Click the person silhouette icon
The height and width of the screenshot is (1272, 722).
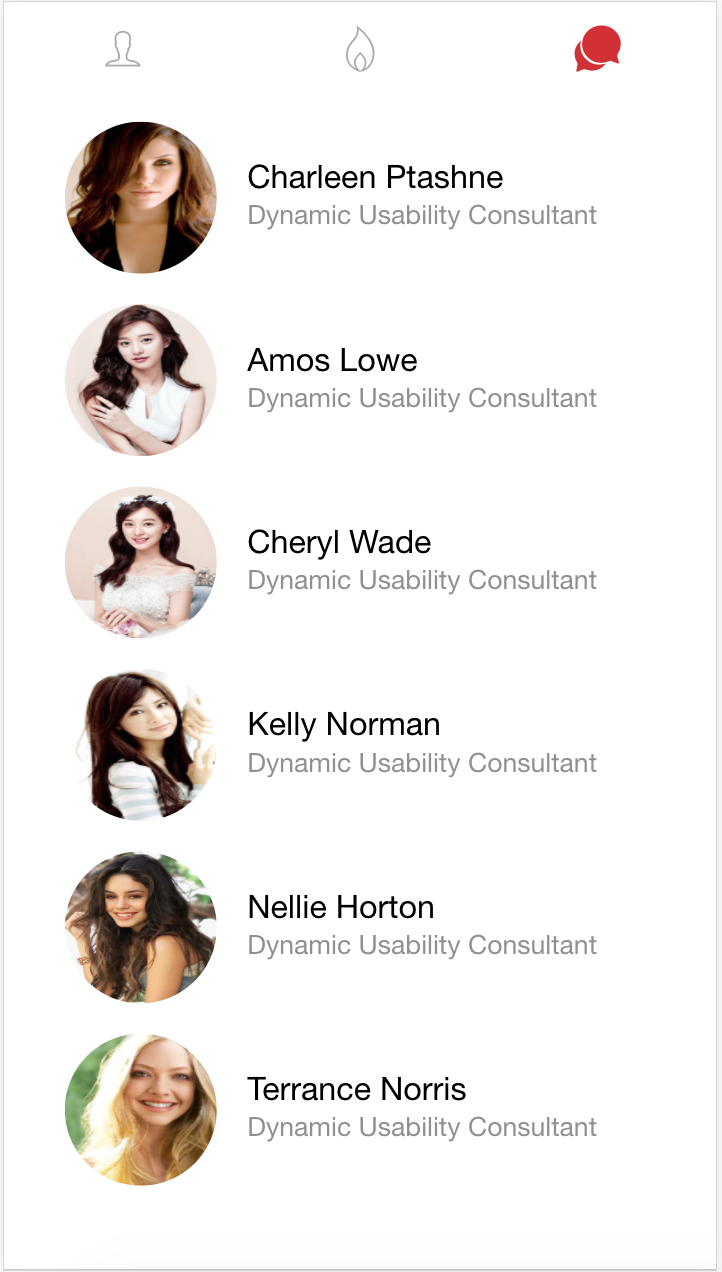122,48
